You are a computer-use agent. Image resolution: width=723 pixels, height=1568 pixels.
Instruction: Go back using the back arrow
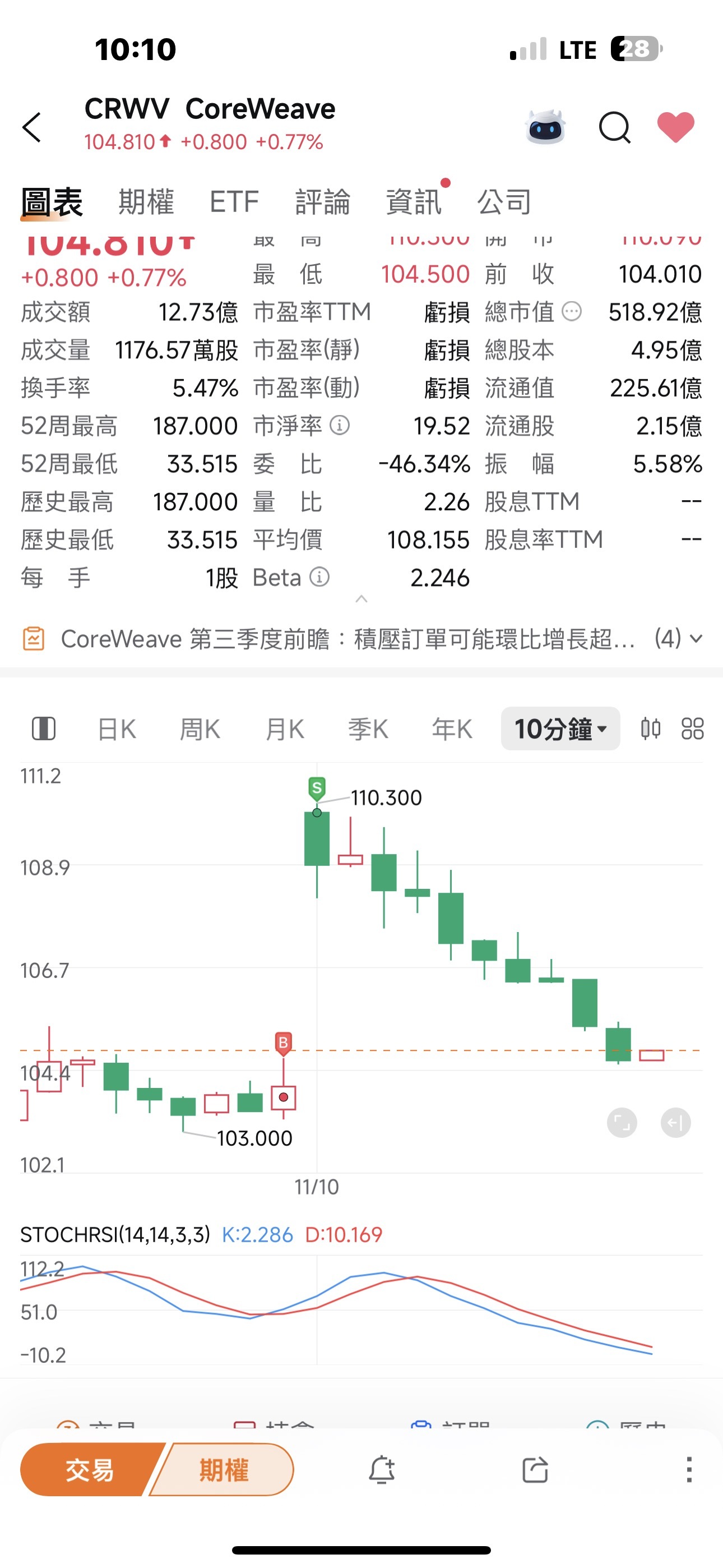[31, 127]
